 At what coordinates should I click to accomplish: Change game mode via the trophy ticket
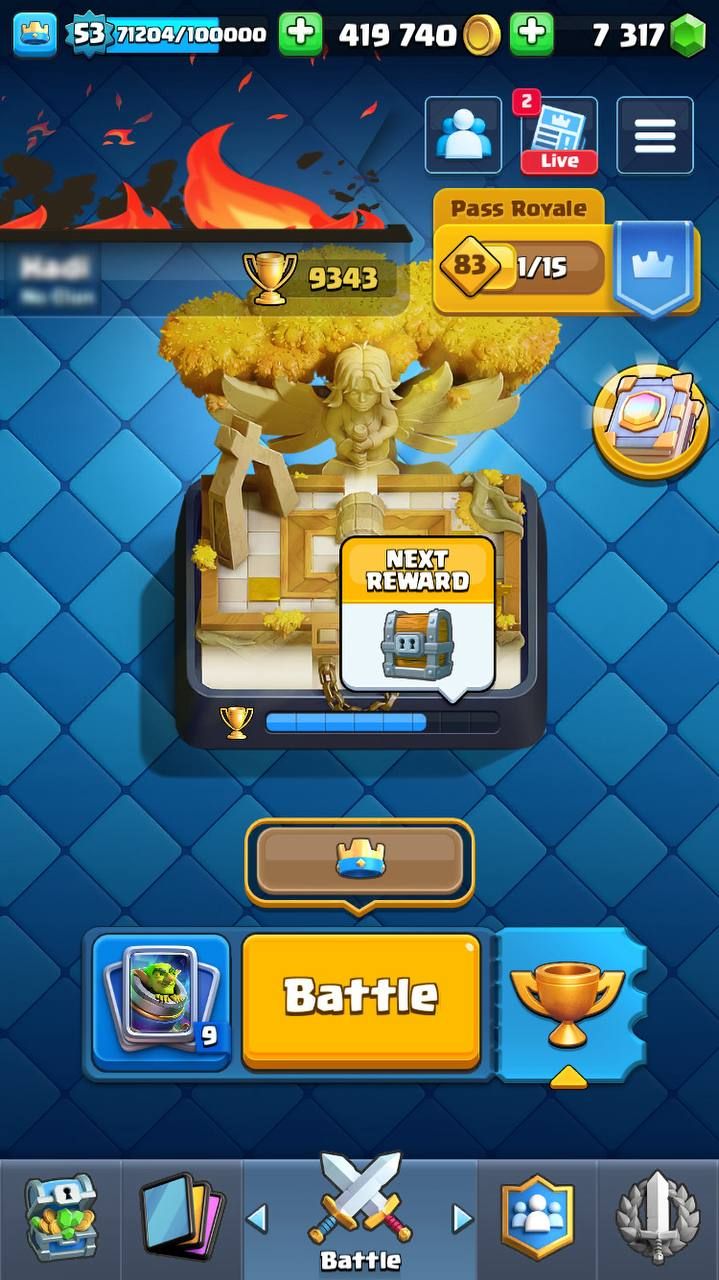click(568, 1004)
